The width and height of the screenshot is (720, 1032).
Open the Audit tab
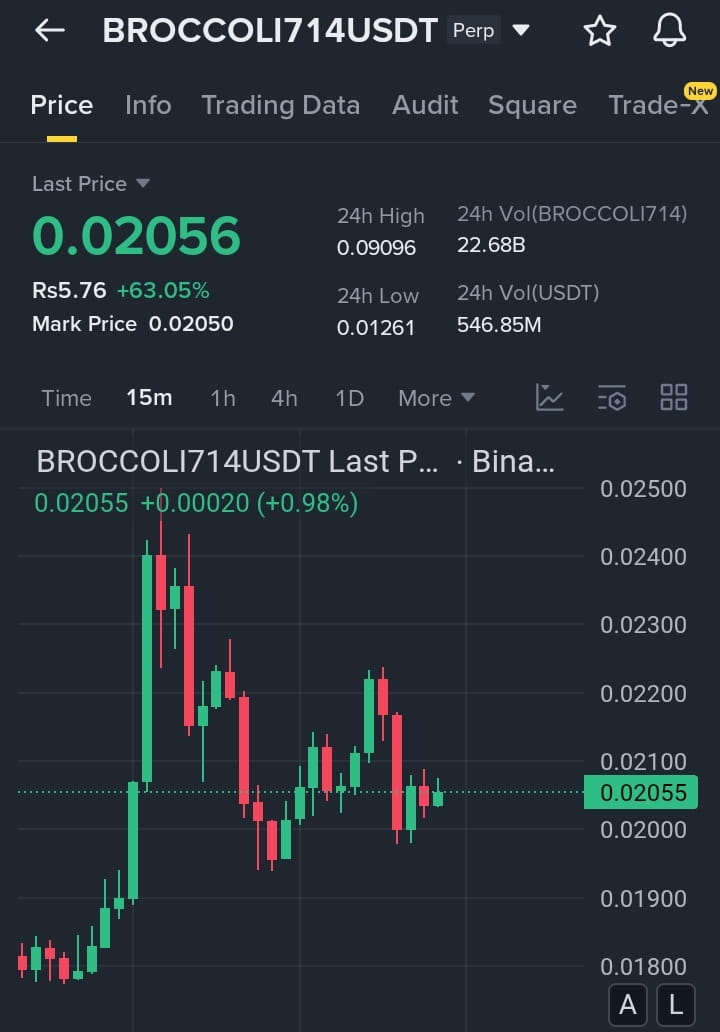pos(425,105)
